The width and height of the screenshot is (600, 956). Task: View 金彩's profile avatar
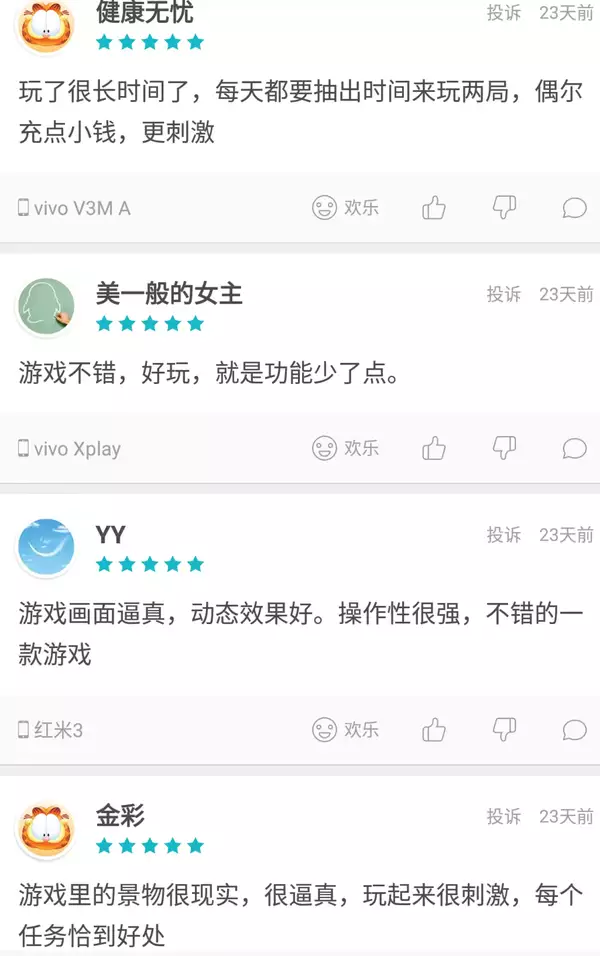pos(46,830)
